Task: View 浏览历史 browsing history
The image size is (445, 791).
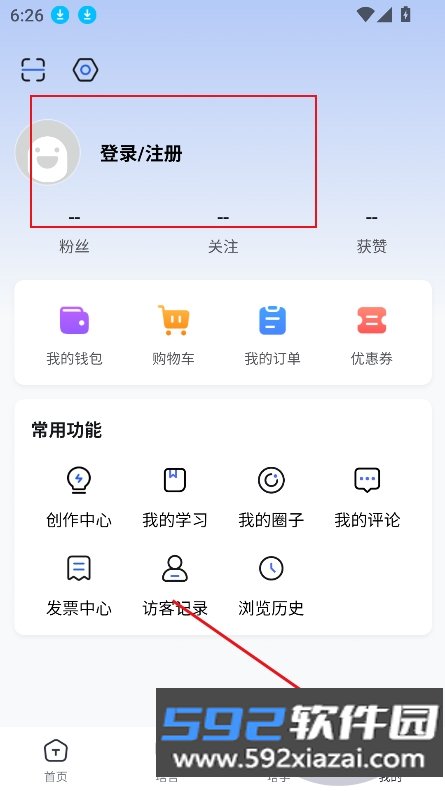Action: [x=271, y=586]
